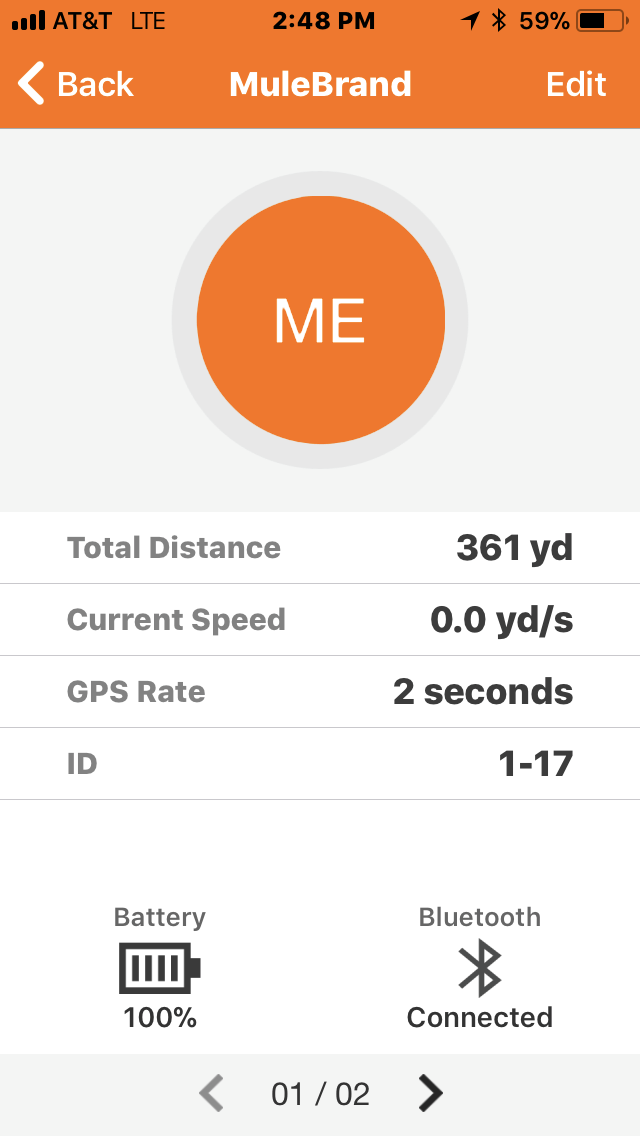
Task: Go to the next device page
Action: pos(430,1094)
